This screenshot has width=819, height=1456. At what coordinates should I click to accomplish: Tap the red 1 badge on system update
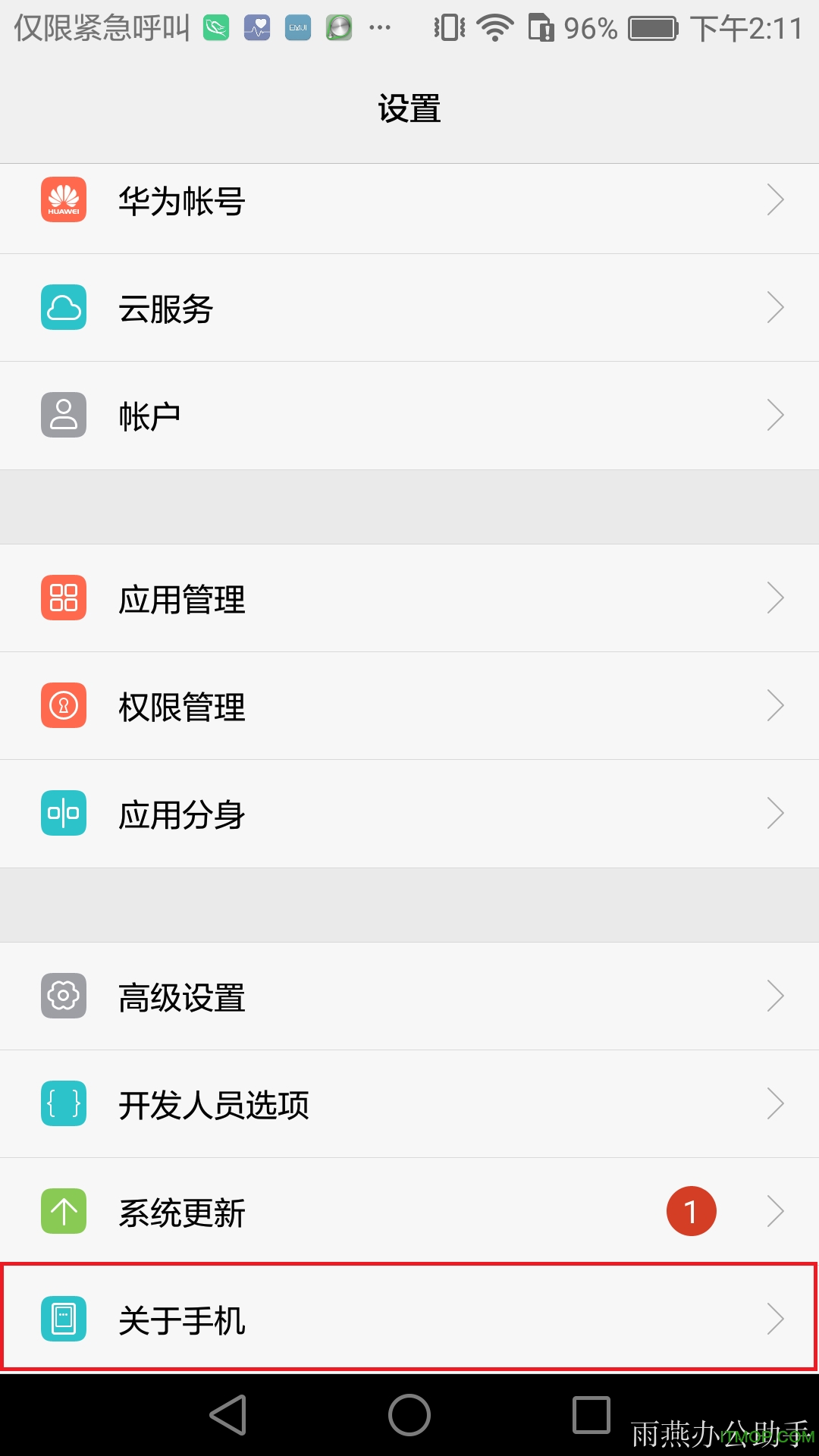690,1211
